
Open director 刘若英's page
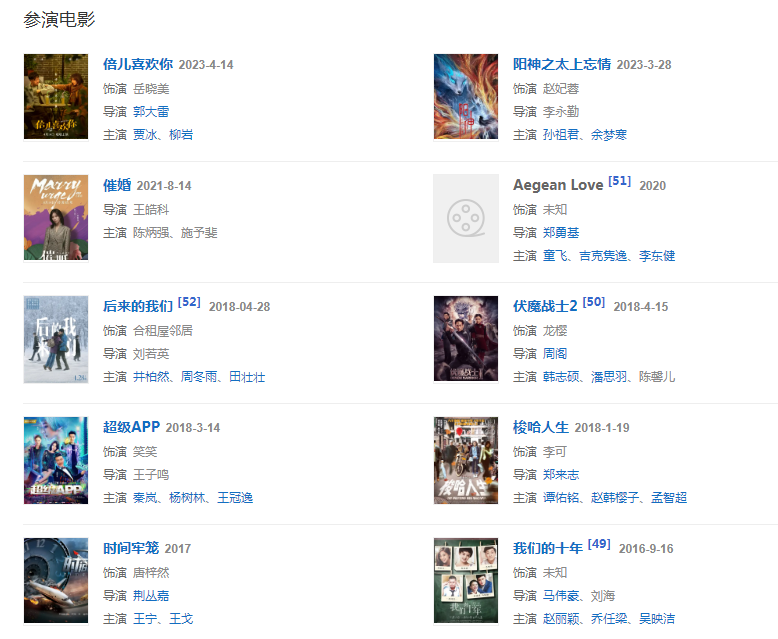point(151,353)
